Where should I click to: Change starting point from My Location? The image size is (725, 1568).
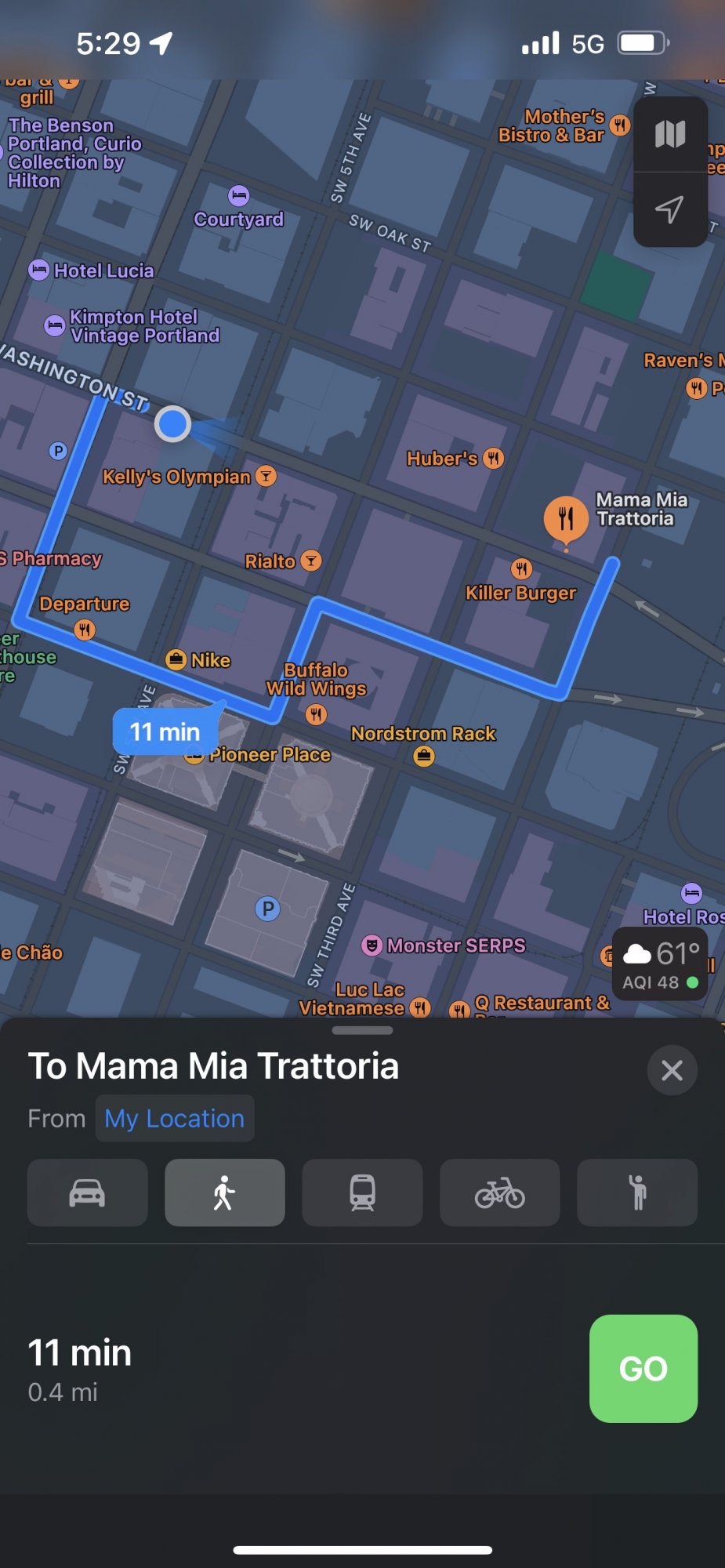pyautogui.click(x=174, y=1119)
